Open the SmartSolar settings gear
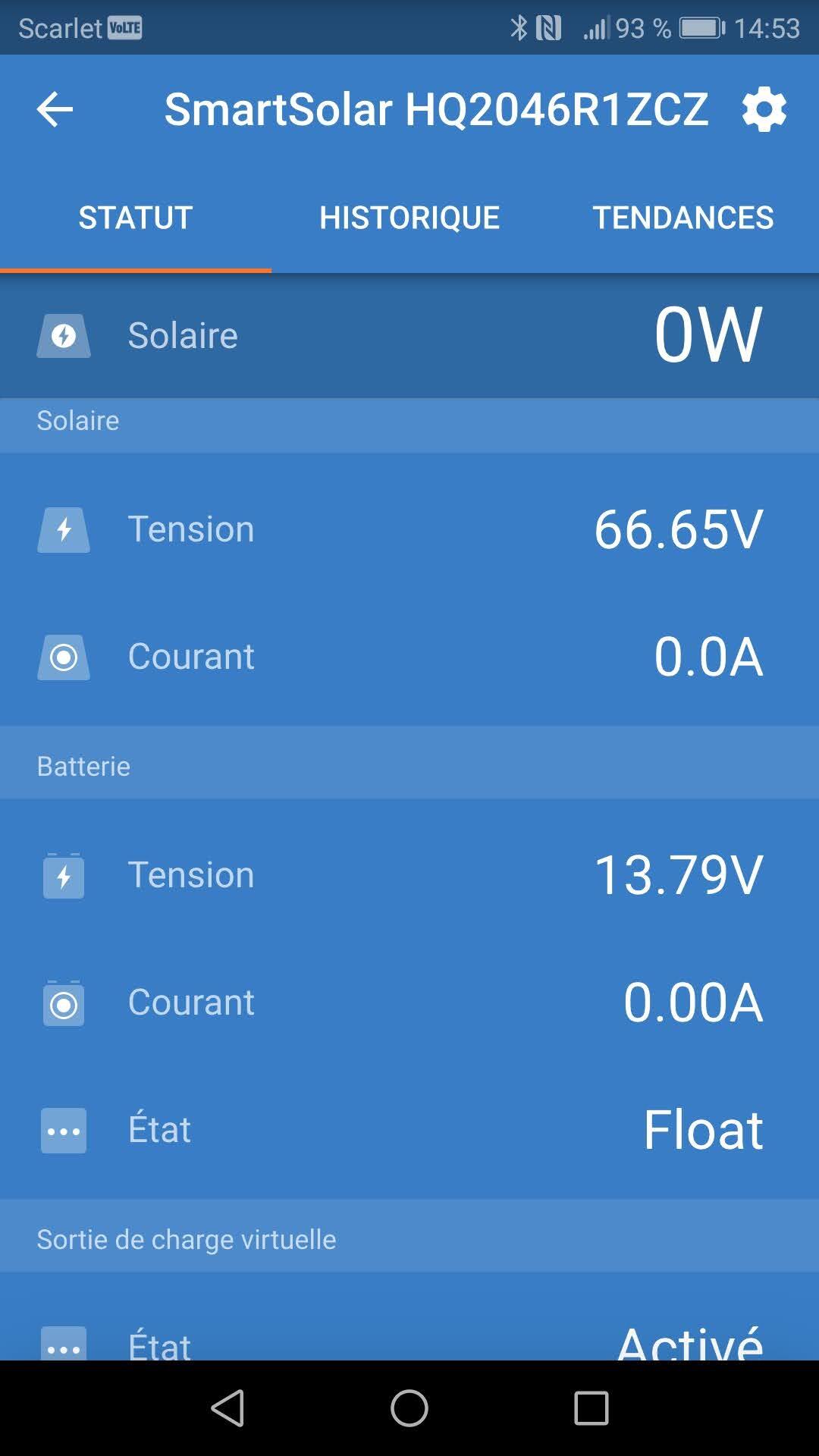The width and height of the screenshot is (819, 1456). click(x=764, y=110)
